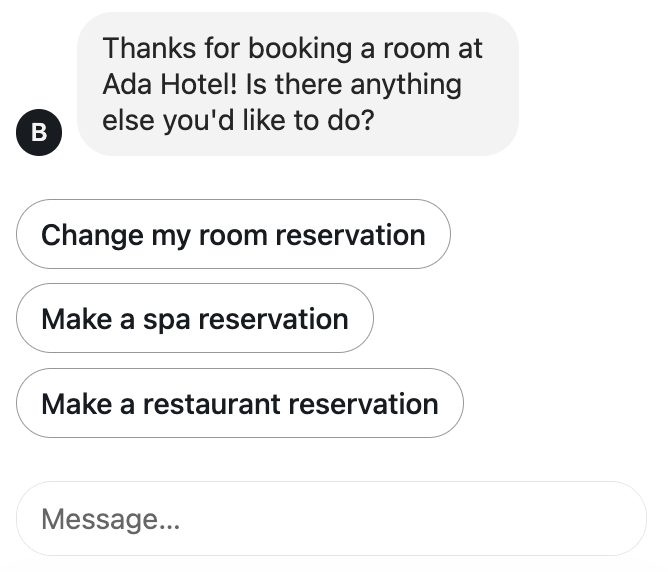Viewport: 668px width, 572px height.
Task: Focus the Message text field
Action: pos(331,519)
